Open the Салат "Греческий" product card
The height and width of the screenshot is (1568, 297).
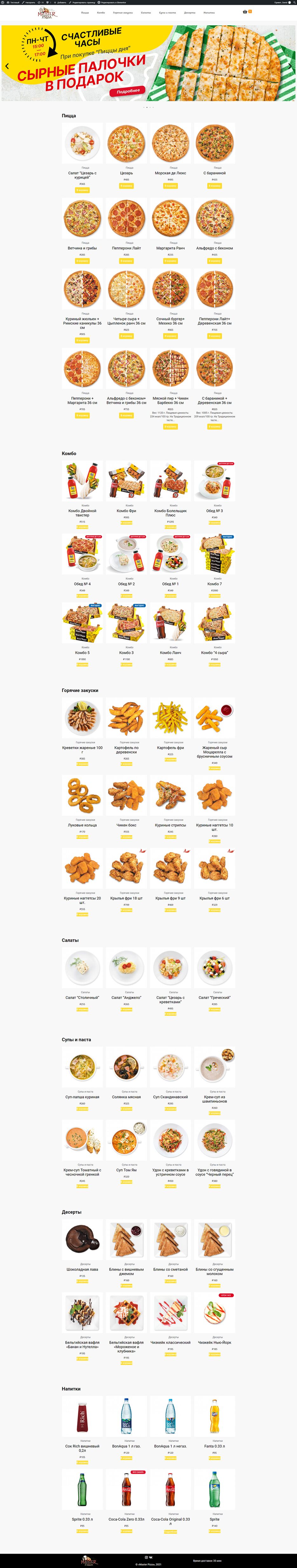coord(215,967)
